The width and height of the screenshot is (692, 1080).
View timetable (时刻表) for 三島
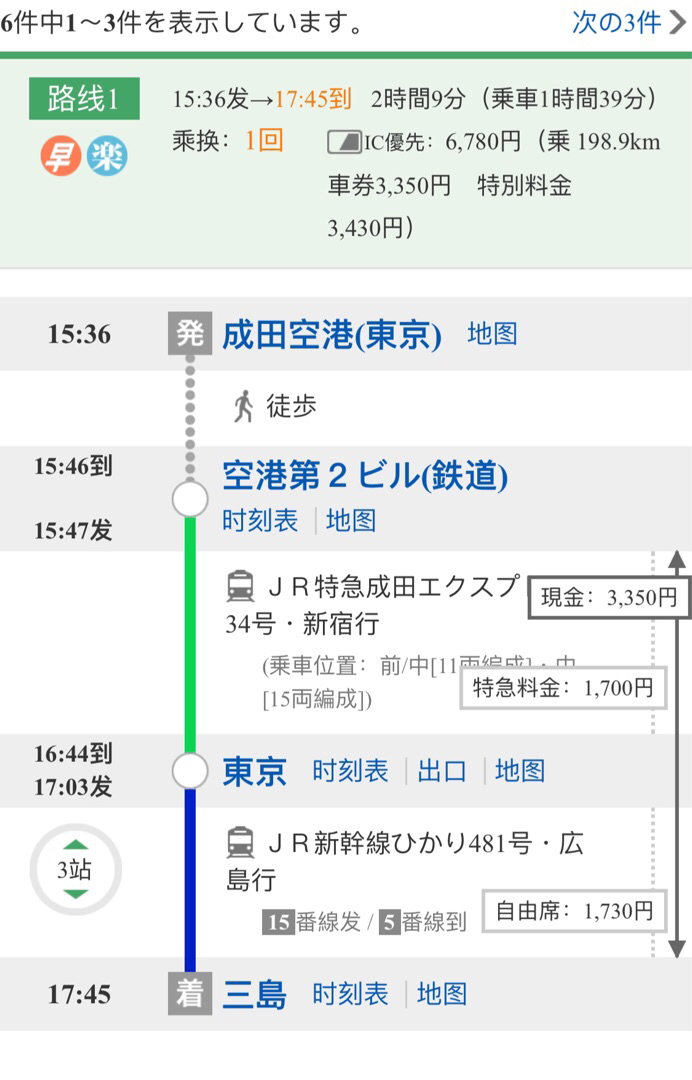[x=350, y=994]
